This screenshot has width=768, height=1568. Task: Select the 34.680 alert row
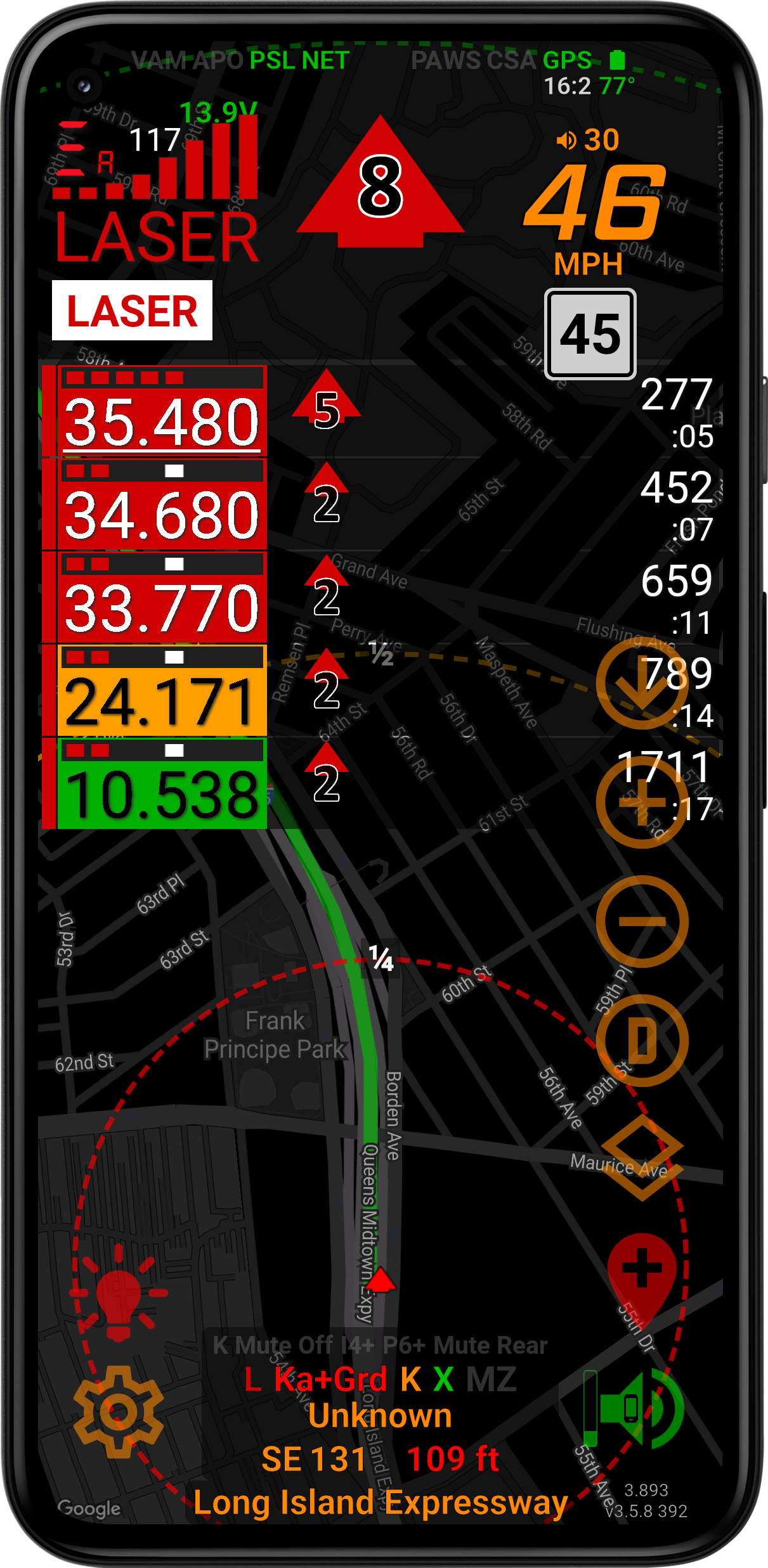click(x=162, y=504)
